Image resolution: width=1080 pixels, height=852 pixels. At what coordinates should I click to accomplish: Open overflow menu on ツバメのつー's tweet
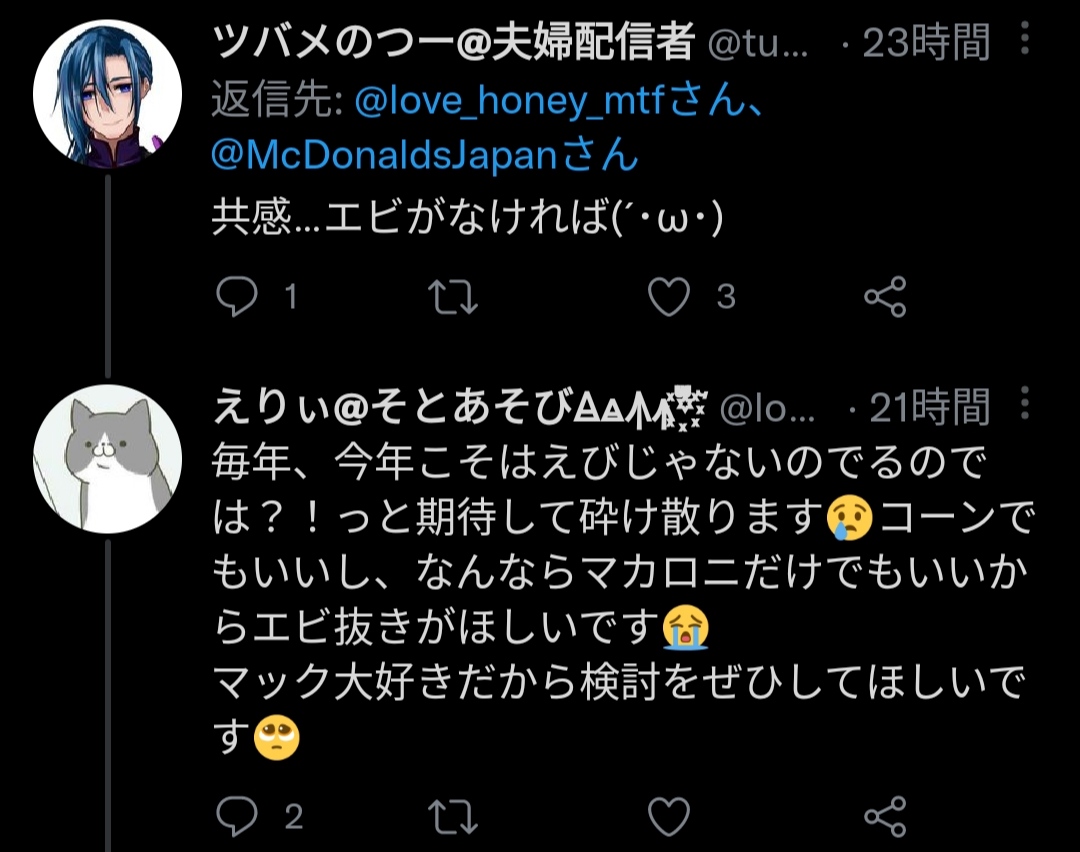pyautogui.click(x=1025, y=41)
